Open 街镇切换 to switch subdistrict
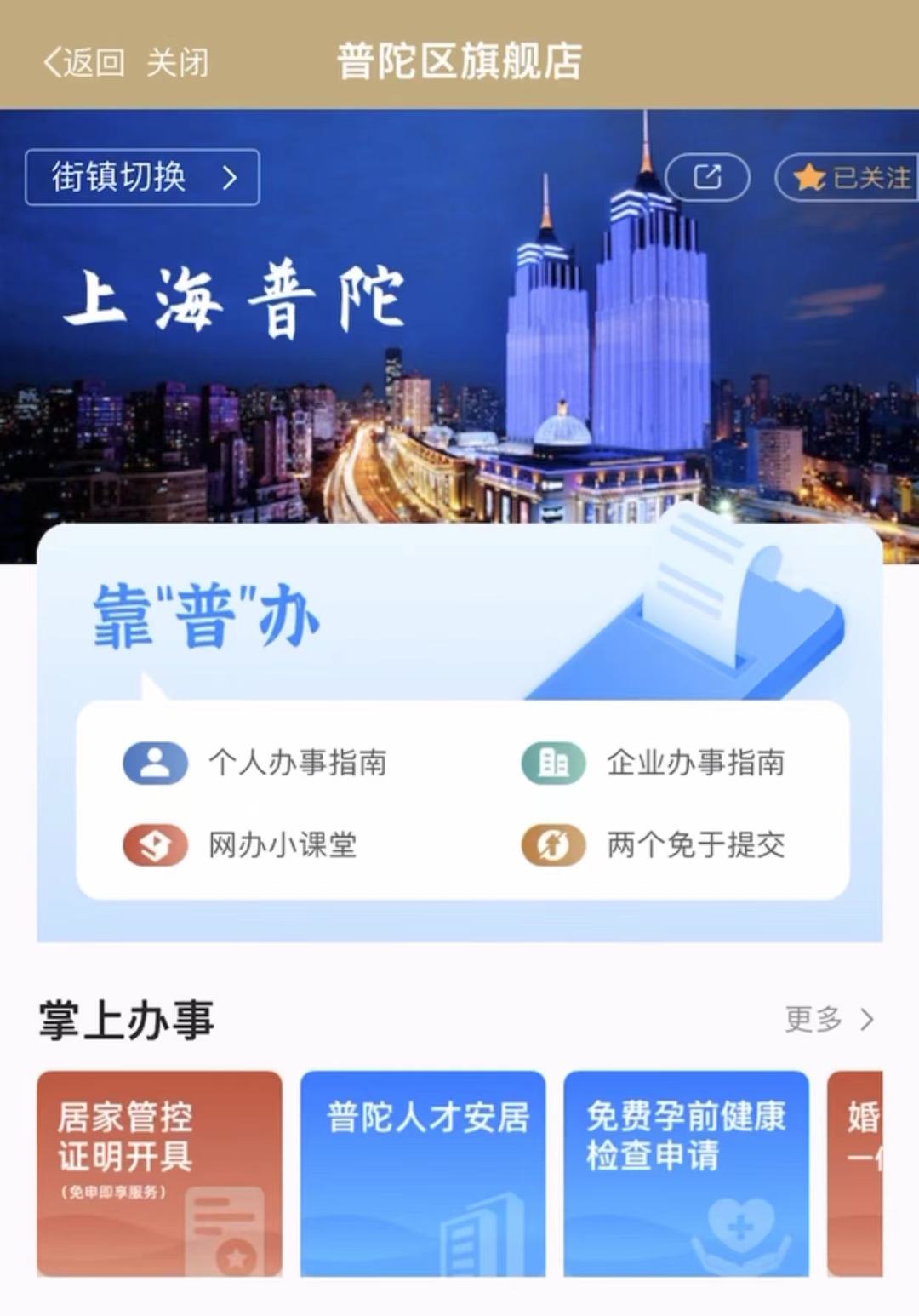The width and height of the screenshot is (919, 1316). pos(142,177)
